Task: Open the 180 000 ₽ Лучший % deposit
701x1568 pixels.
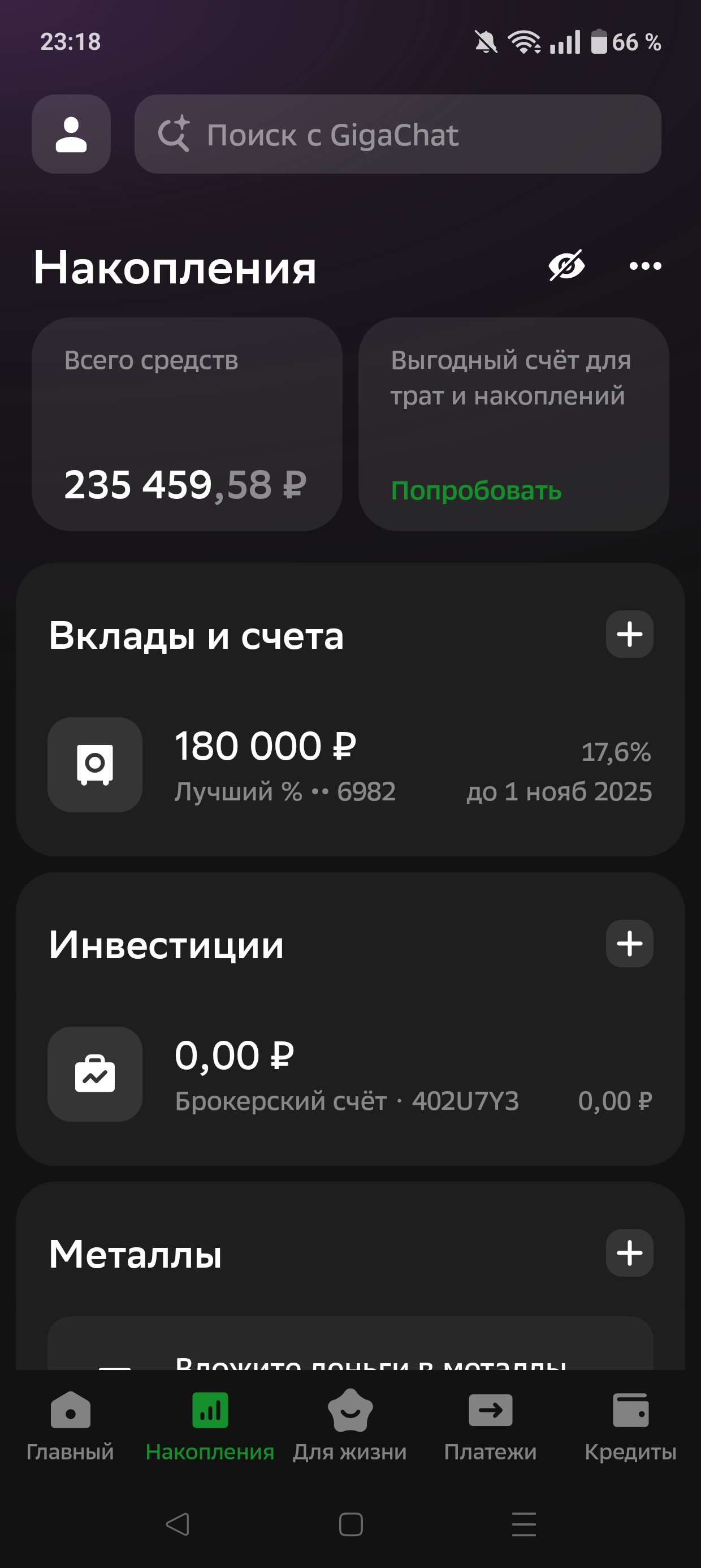Action: pyautogui.click(x=350, y=765)
